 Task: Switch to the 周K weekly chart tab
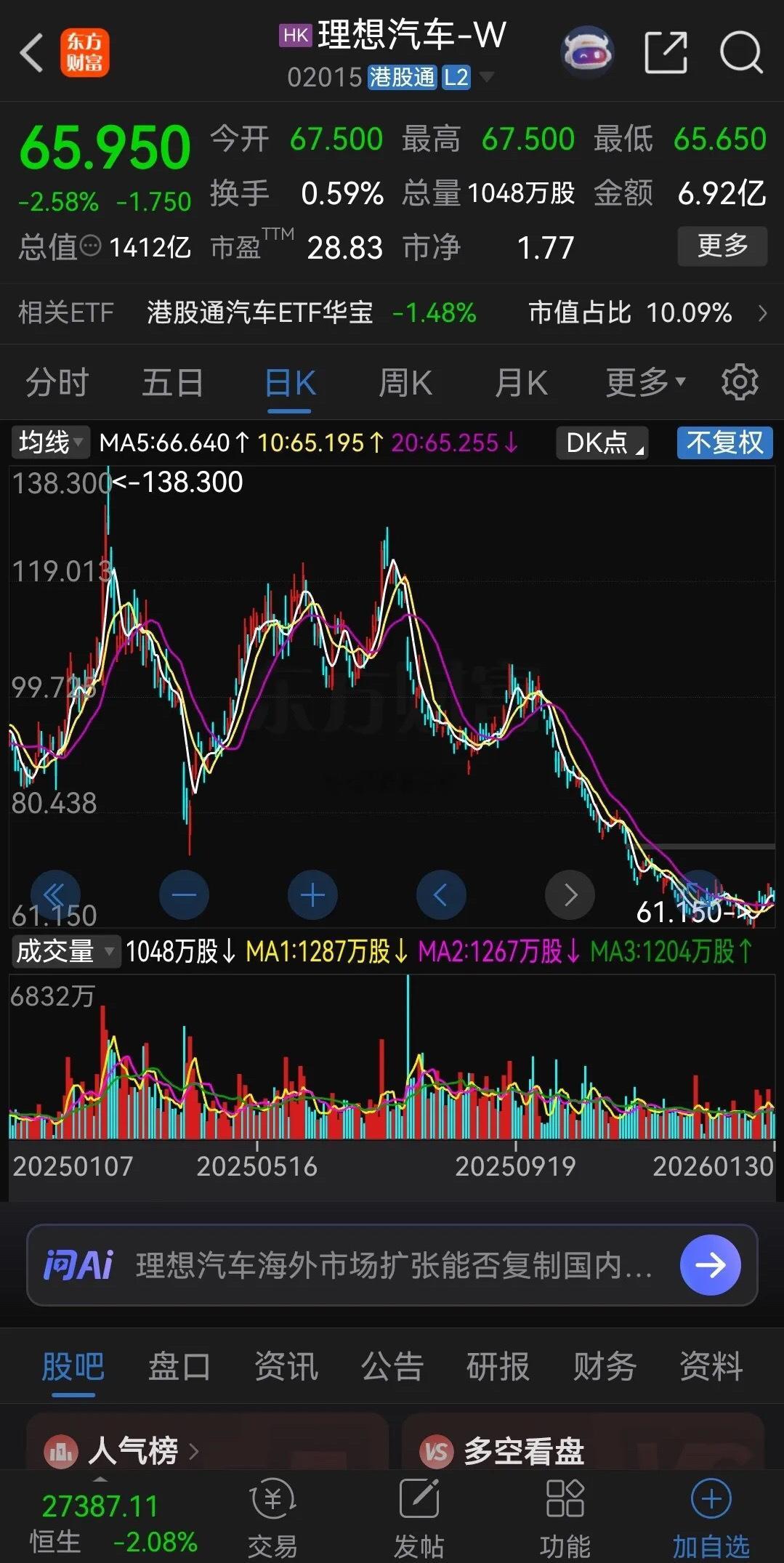click(405, 381)
